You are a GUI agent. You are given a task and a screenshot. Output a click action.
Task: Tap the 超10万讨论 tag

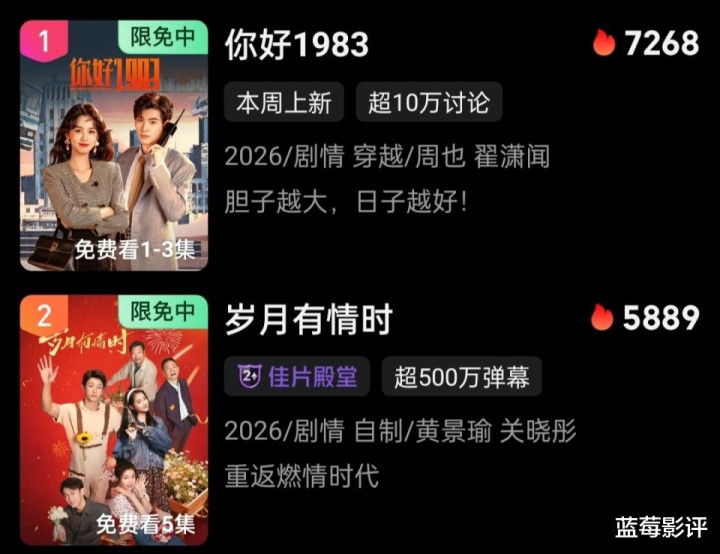pos(428,102)
